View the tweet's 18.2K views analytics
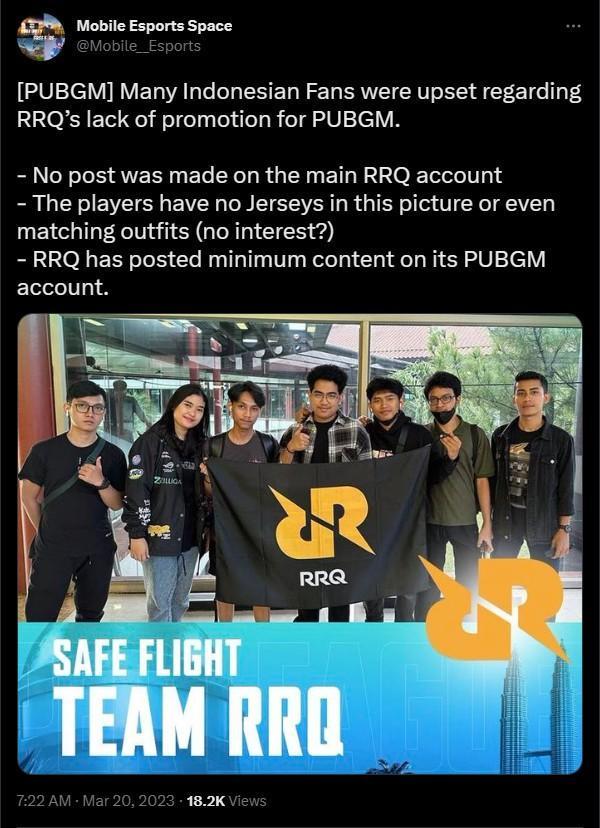Image resolution: width=600 pixels, height=828 pixels. 229,801
